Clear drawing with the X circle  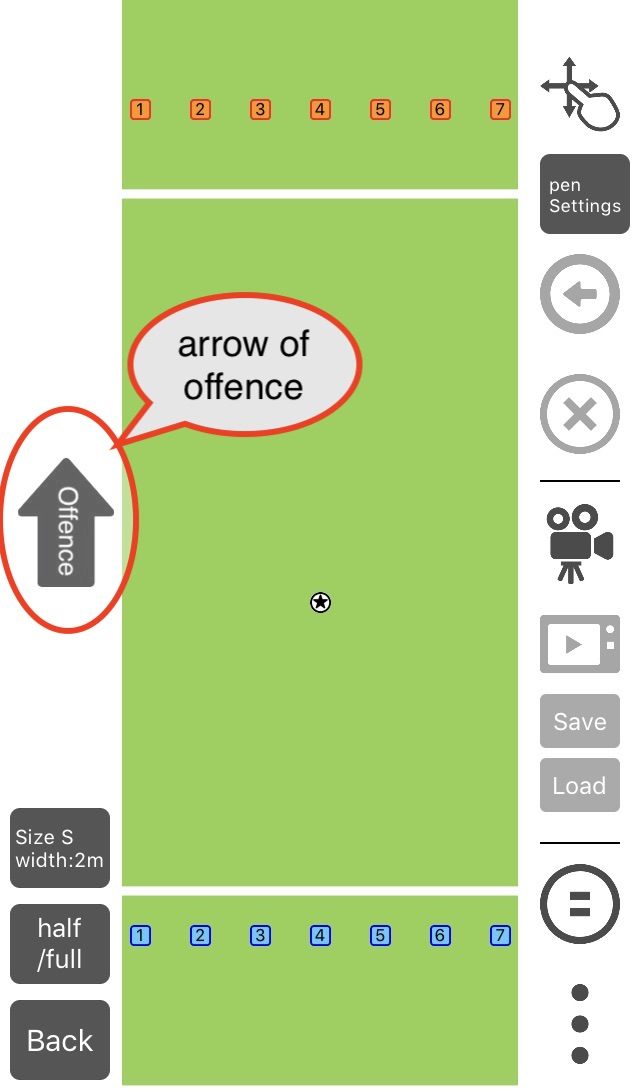tap(580, 414)
